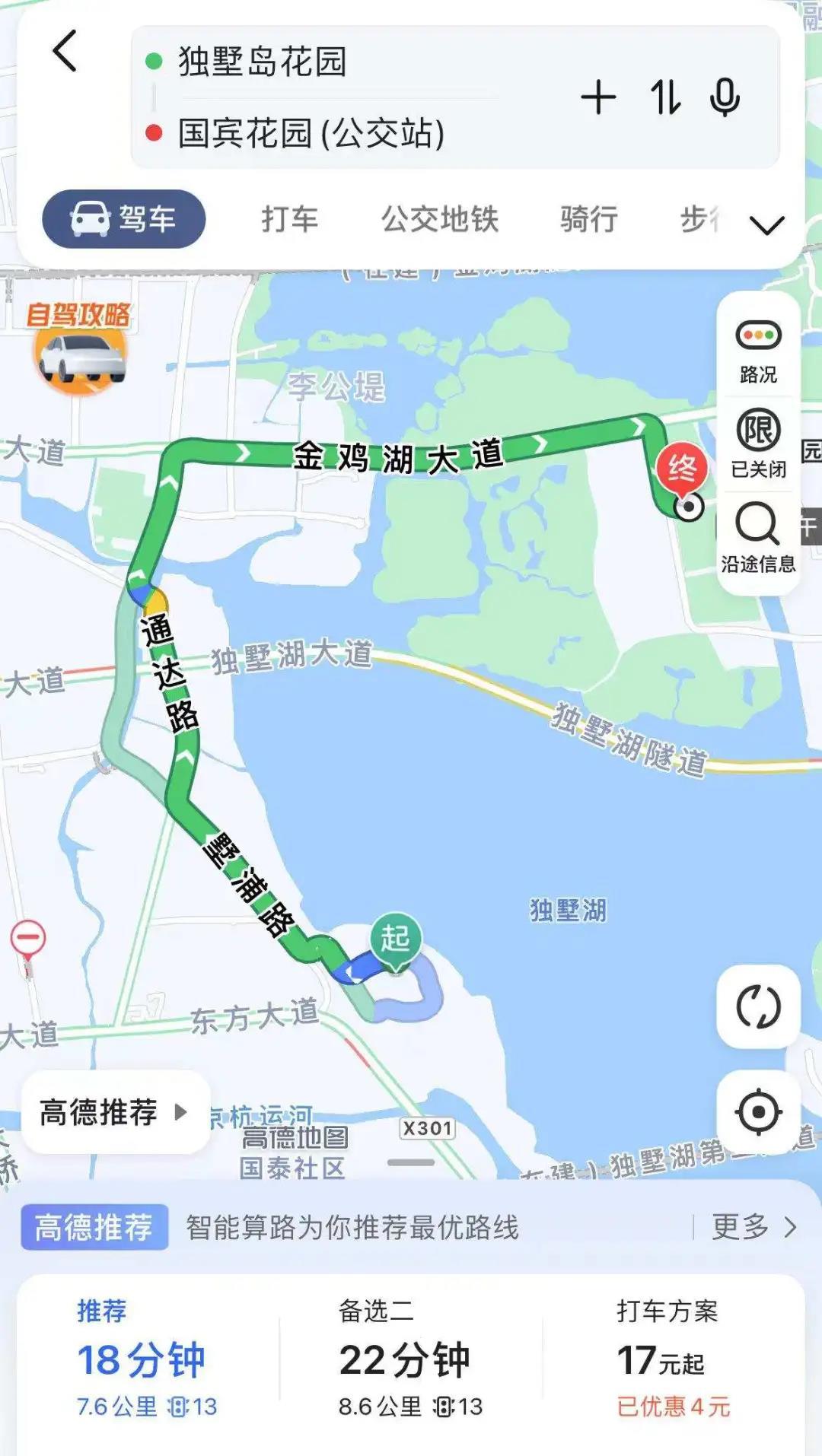Open 更多 route options

753,1226
